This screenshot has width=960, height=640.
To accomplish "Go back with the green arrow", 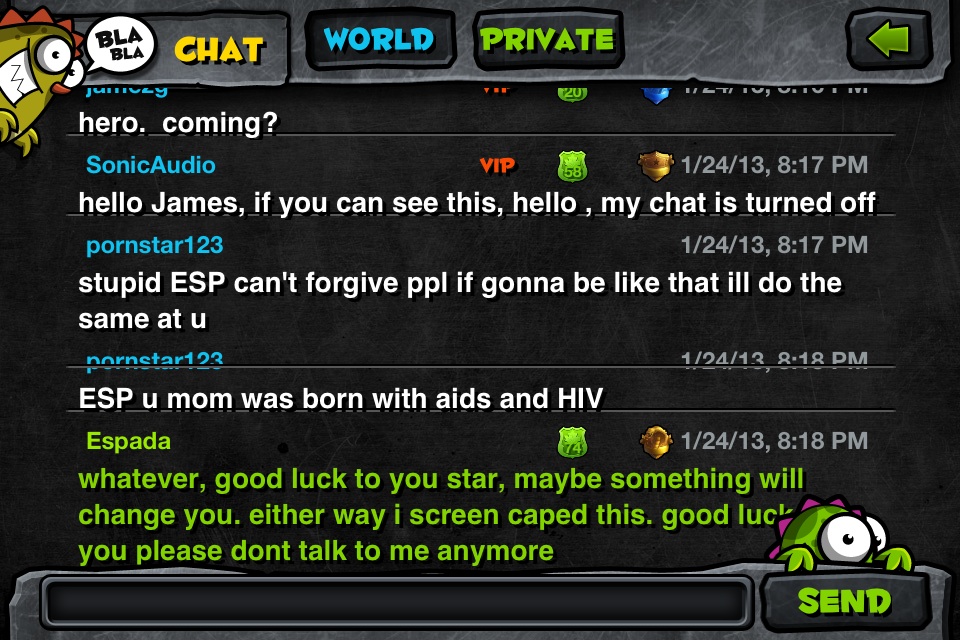I will (888, 40).
